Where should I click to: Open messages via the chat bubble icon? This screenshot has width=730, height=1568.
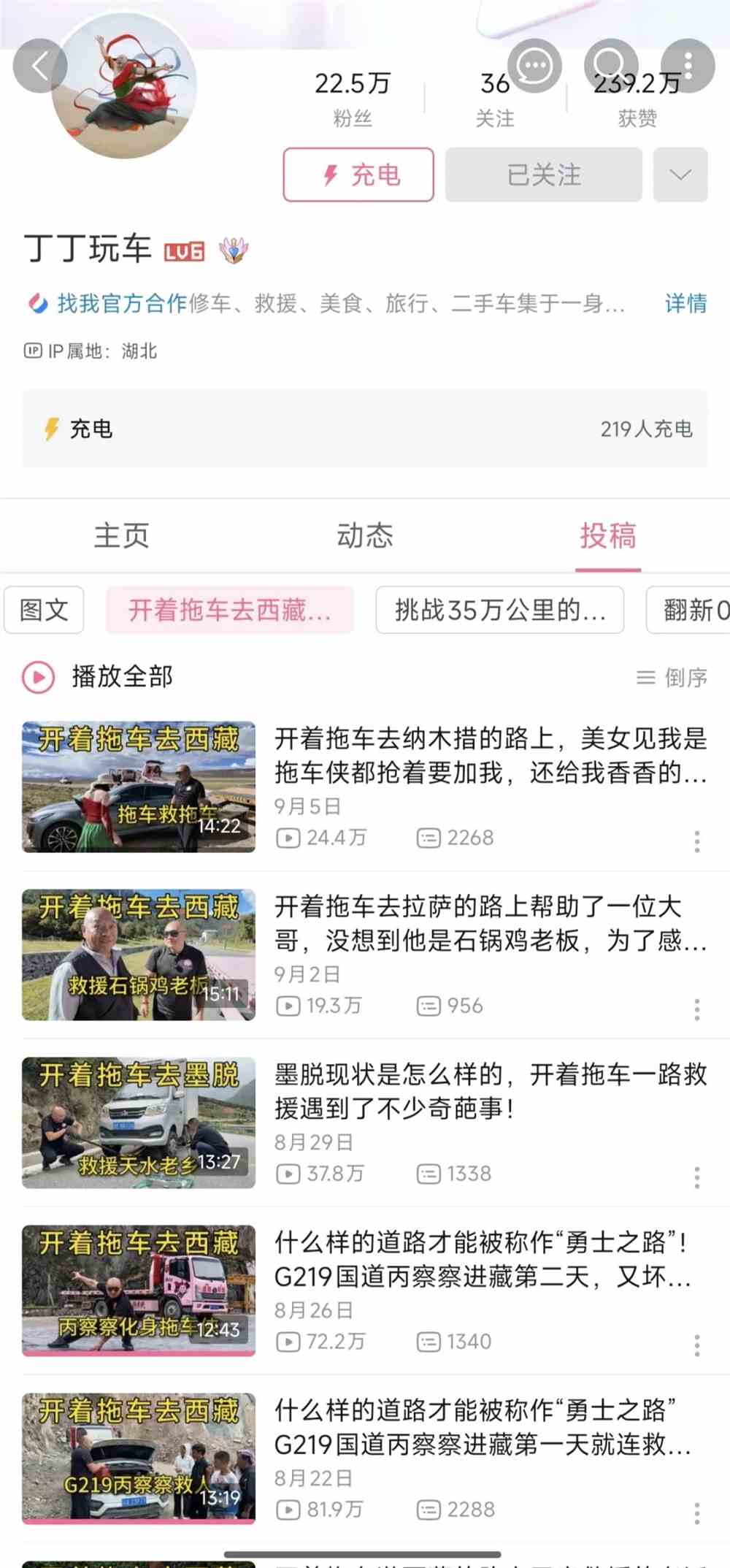pos(532,65)
